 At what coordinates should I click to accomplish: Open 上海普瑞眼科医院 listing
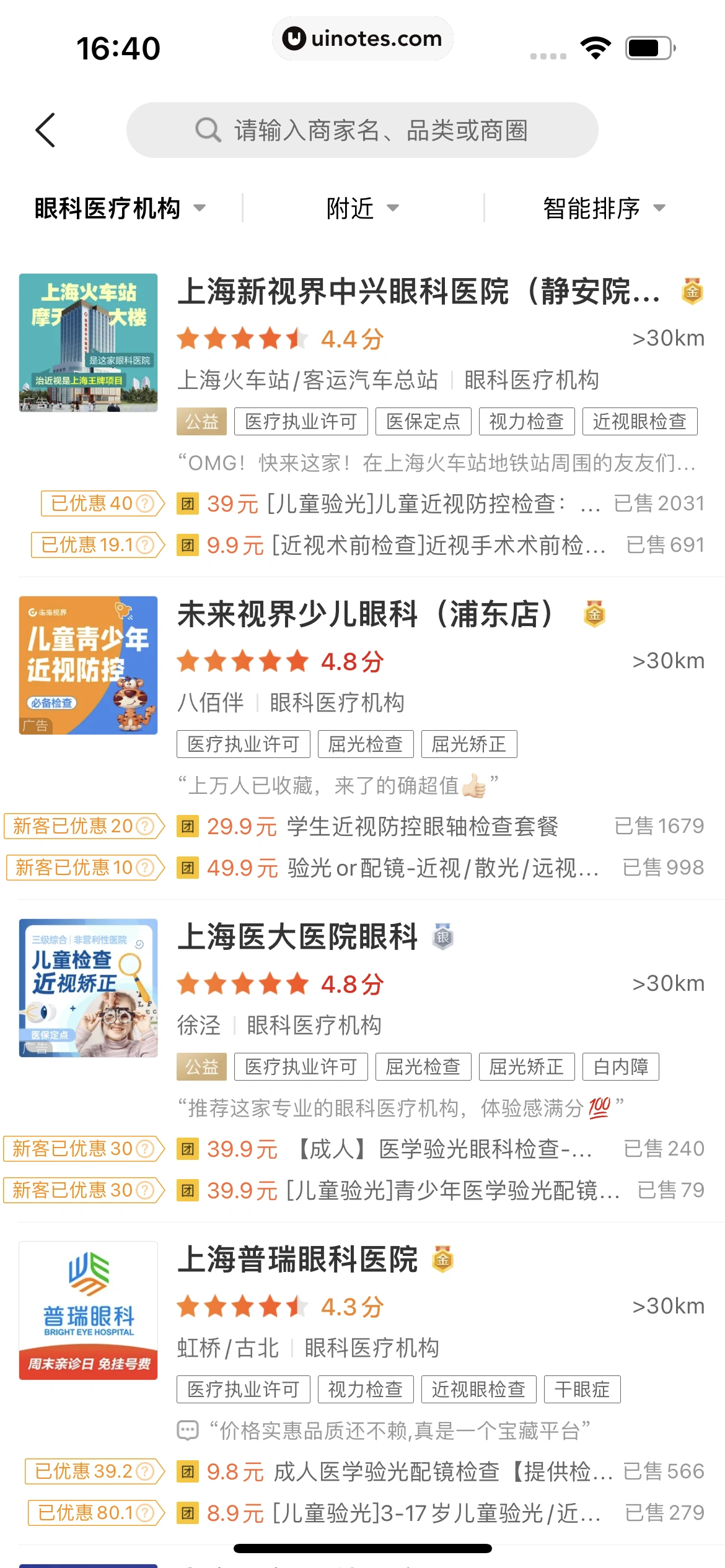click(298, 1260)
